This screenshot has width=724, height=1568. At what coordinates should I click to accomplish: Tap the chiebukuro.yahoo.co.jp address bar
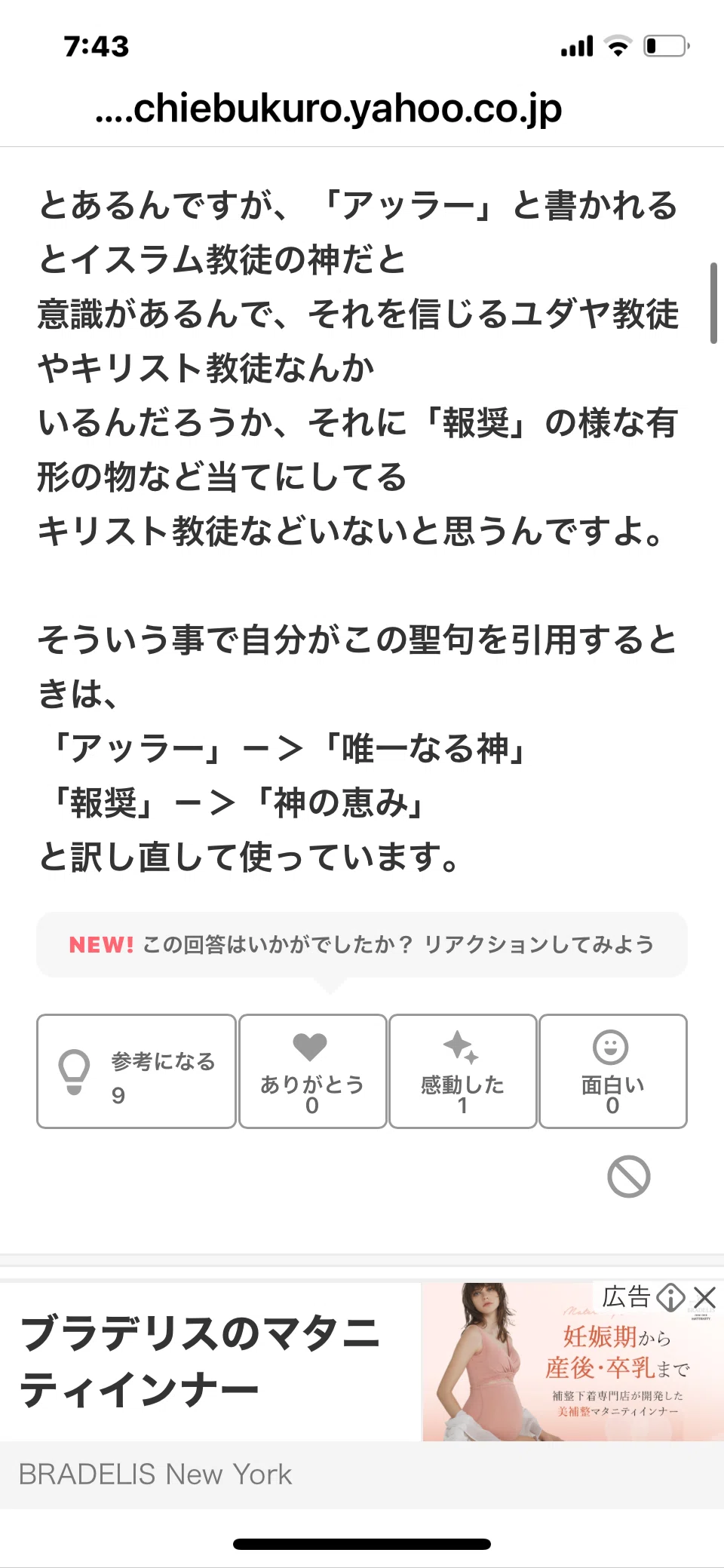[329, 109]
